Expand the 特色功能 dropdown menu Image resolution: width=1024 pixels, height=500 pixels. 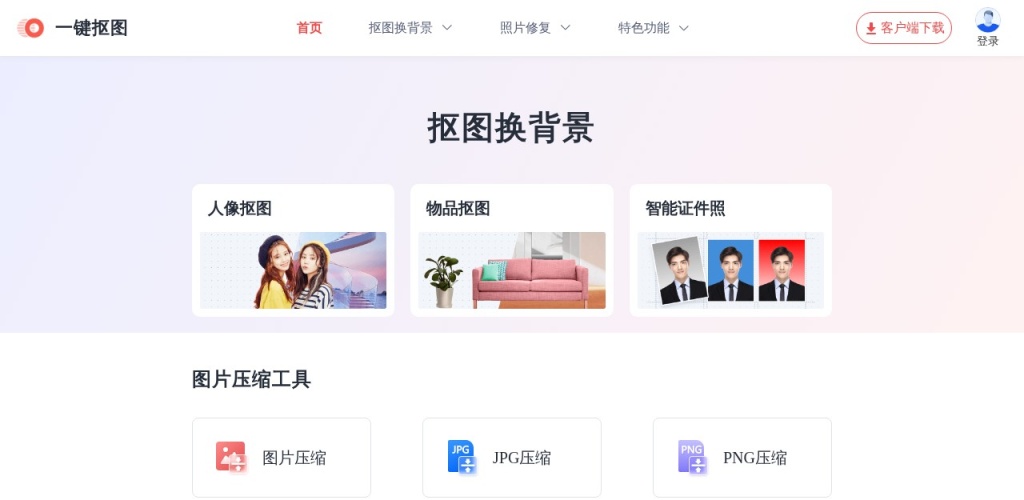653,28
